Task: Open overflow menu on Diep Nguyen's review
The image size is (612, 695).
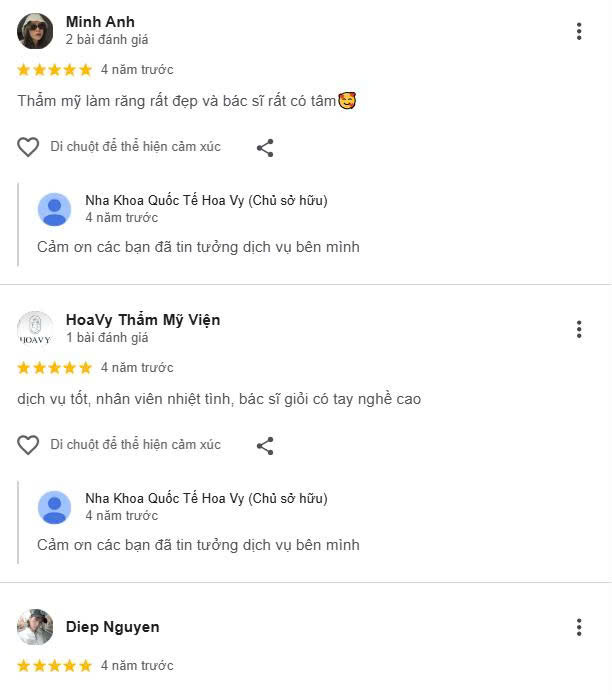Action: 578,627
